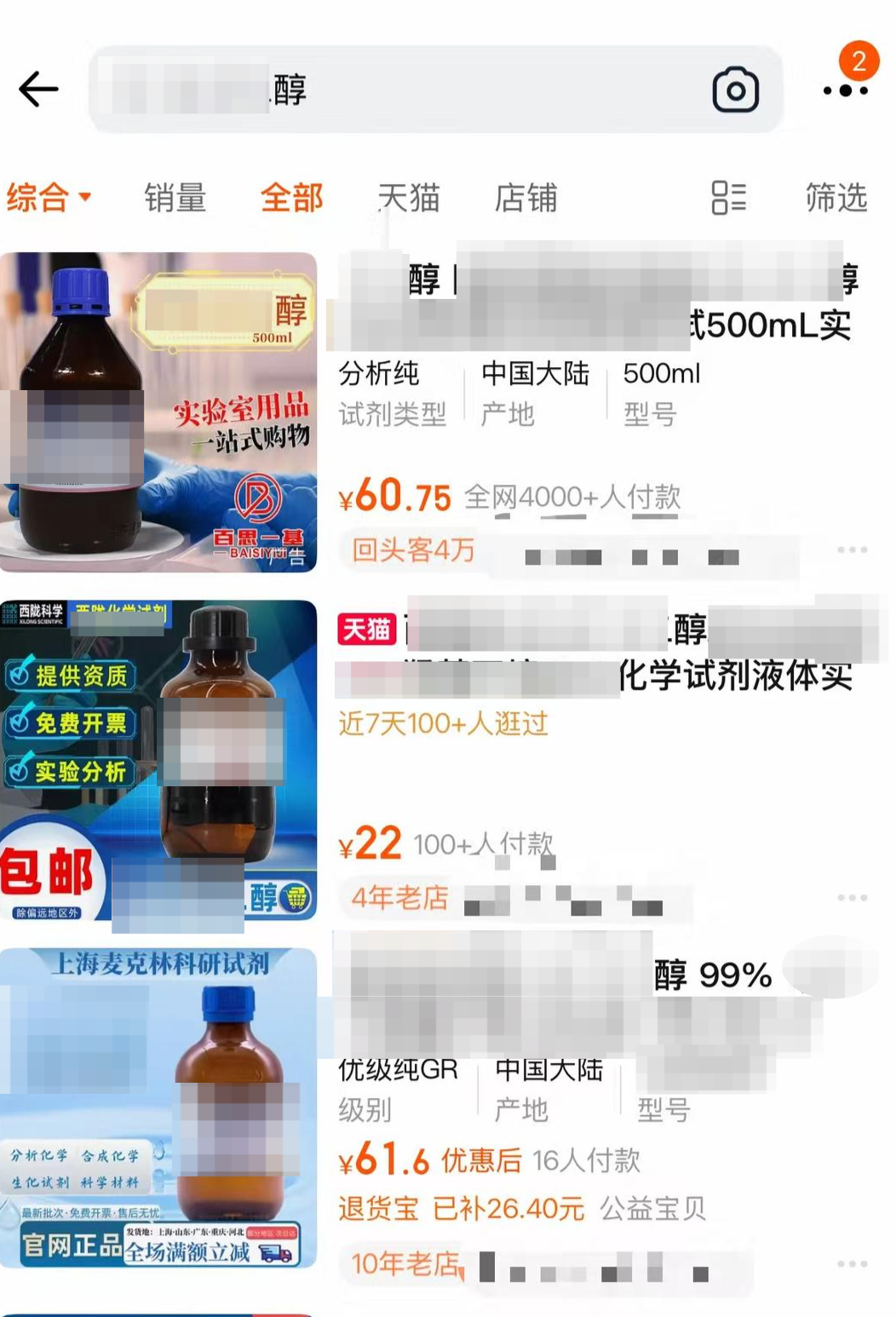Toggle the list layout view icon
This screenshot has width=896, height=1317.
pos(728,198)
